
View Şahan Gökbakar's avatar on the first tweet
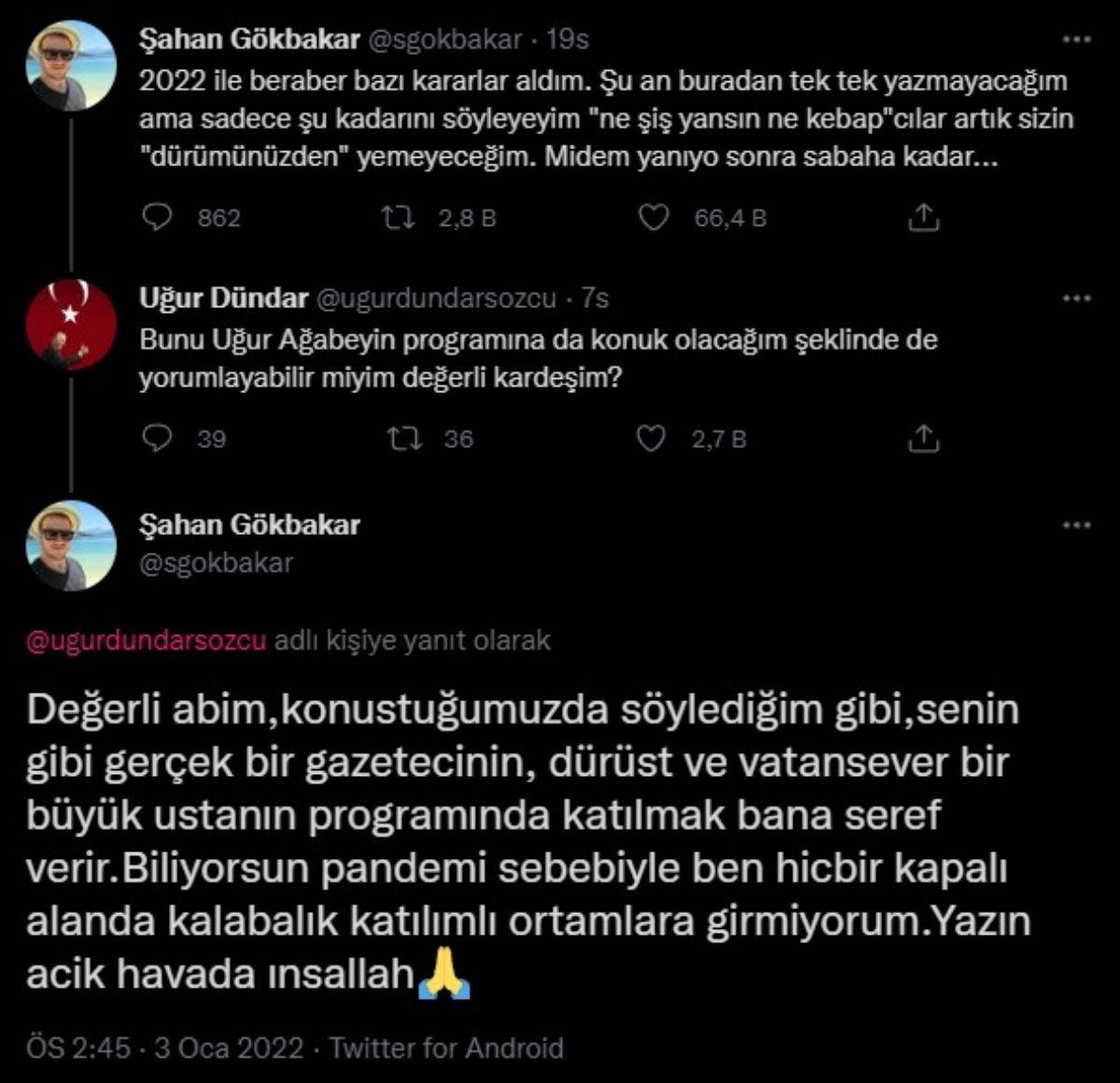(x=72, y=66)
